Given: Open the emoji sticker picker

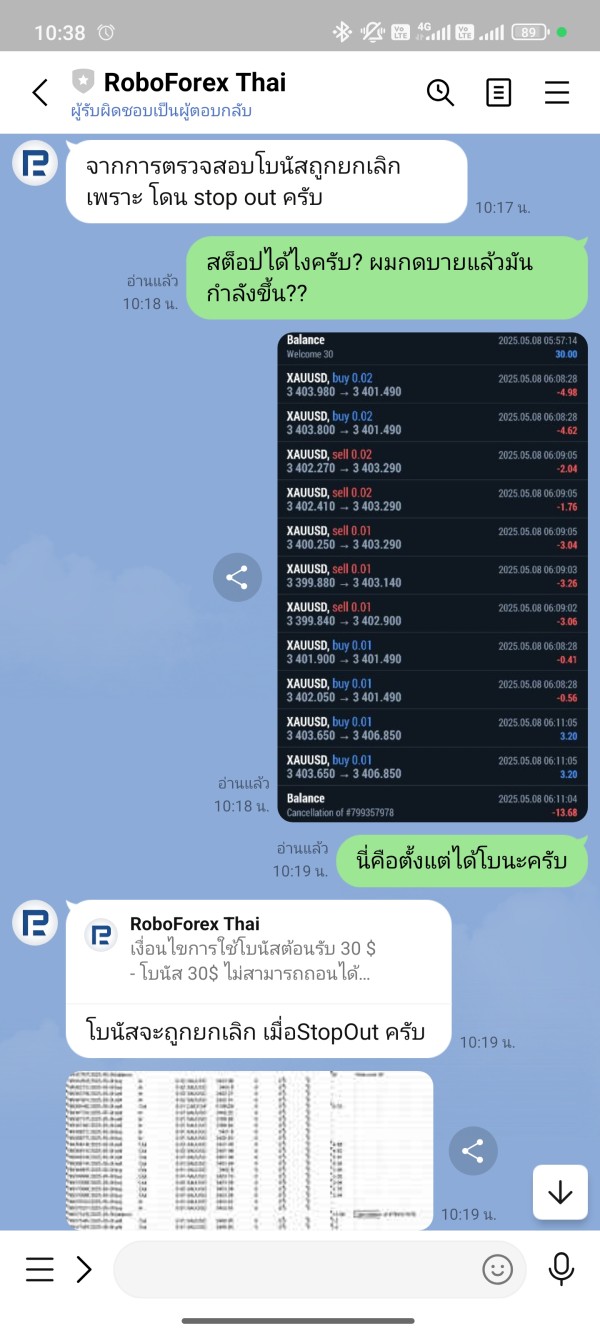Looking at the screenshot, I should 497,1269.
